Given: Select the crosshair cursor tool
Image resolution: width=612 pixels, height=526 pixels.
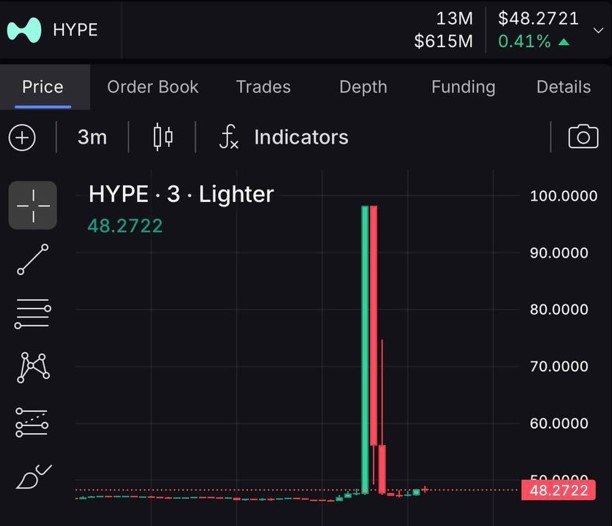Looking at the screenshot, I should click(x=33, y=205).
